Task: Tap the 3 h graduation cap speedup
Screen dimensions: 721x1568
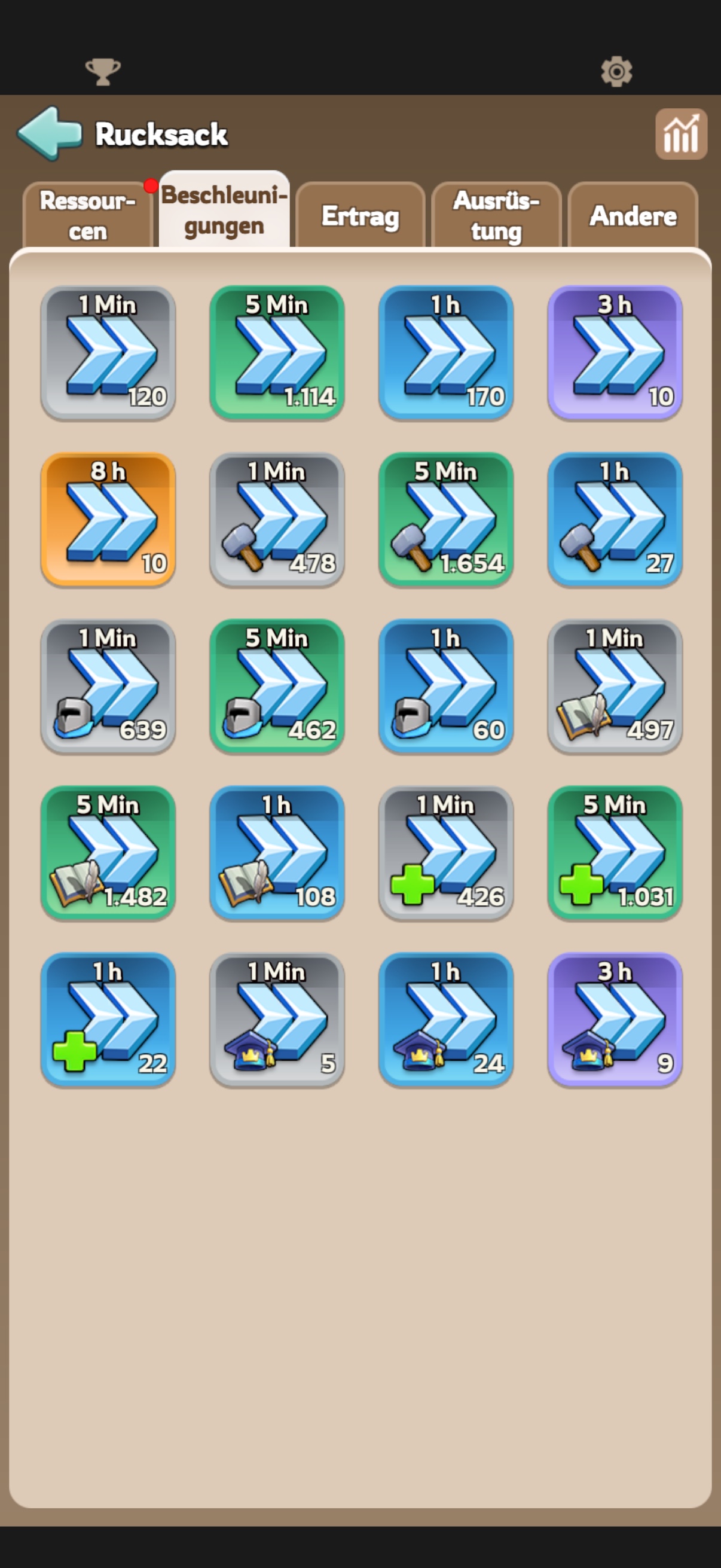Action: pyautogui.click(x=615, y=1021)
